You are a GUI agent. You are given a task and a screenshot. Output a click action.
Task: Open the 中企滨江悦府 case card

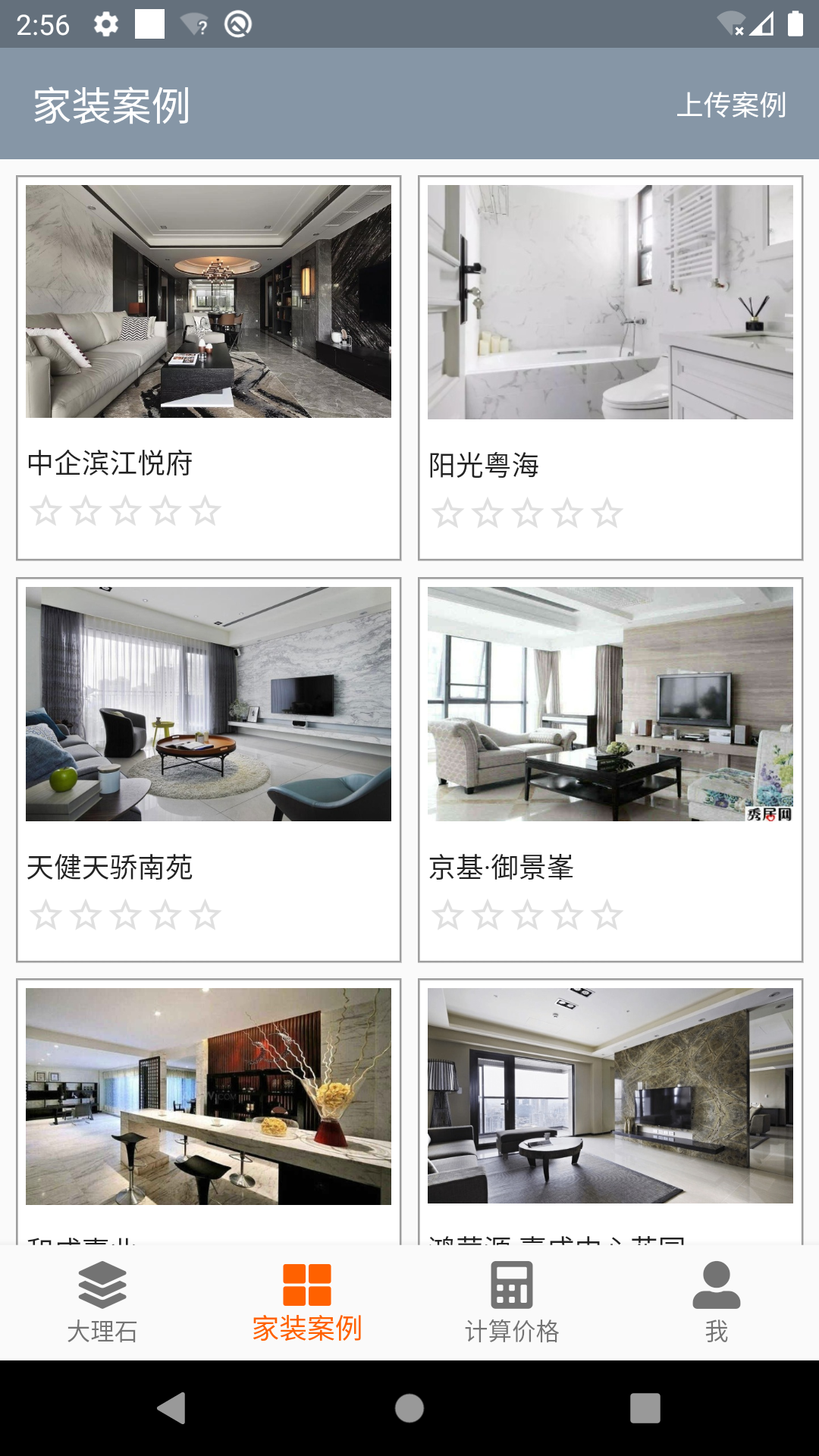pyautogui.click(x=209, y=368)
